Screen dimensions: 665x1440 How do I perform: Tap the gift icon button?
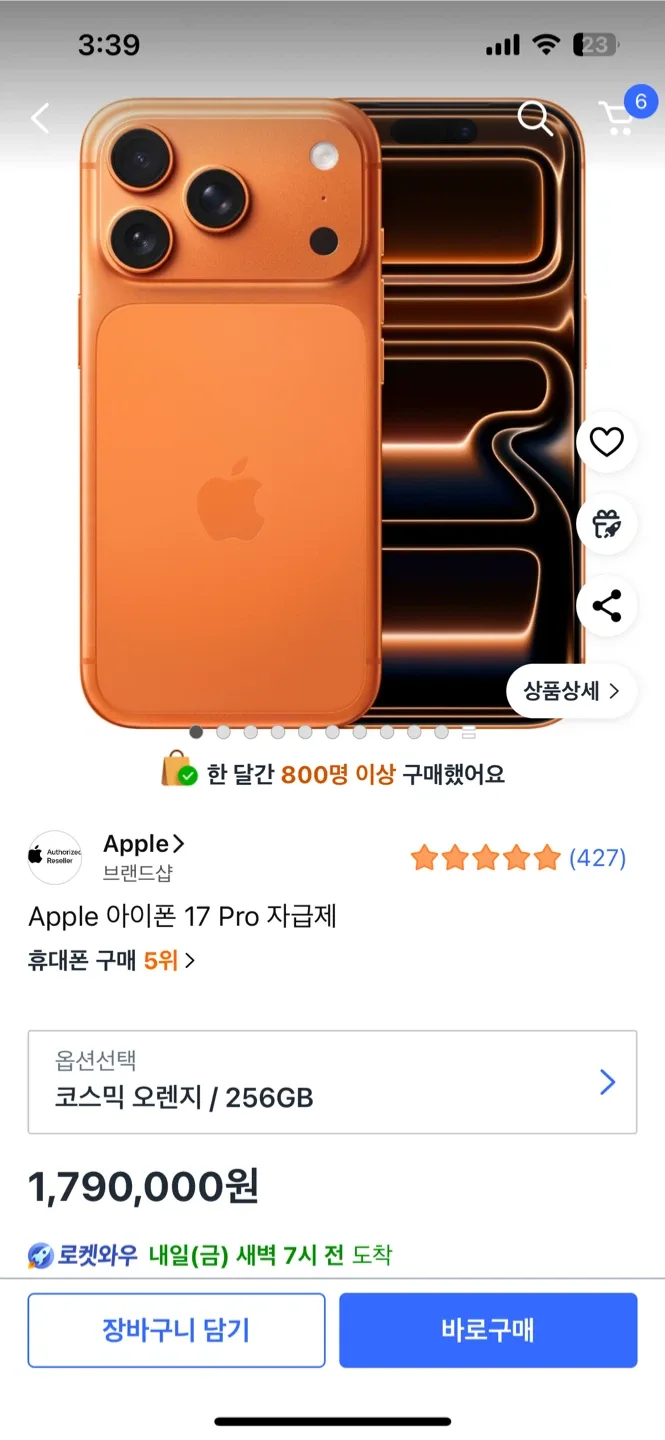[606, 524]
